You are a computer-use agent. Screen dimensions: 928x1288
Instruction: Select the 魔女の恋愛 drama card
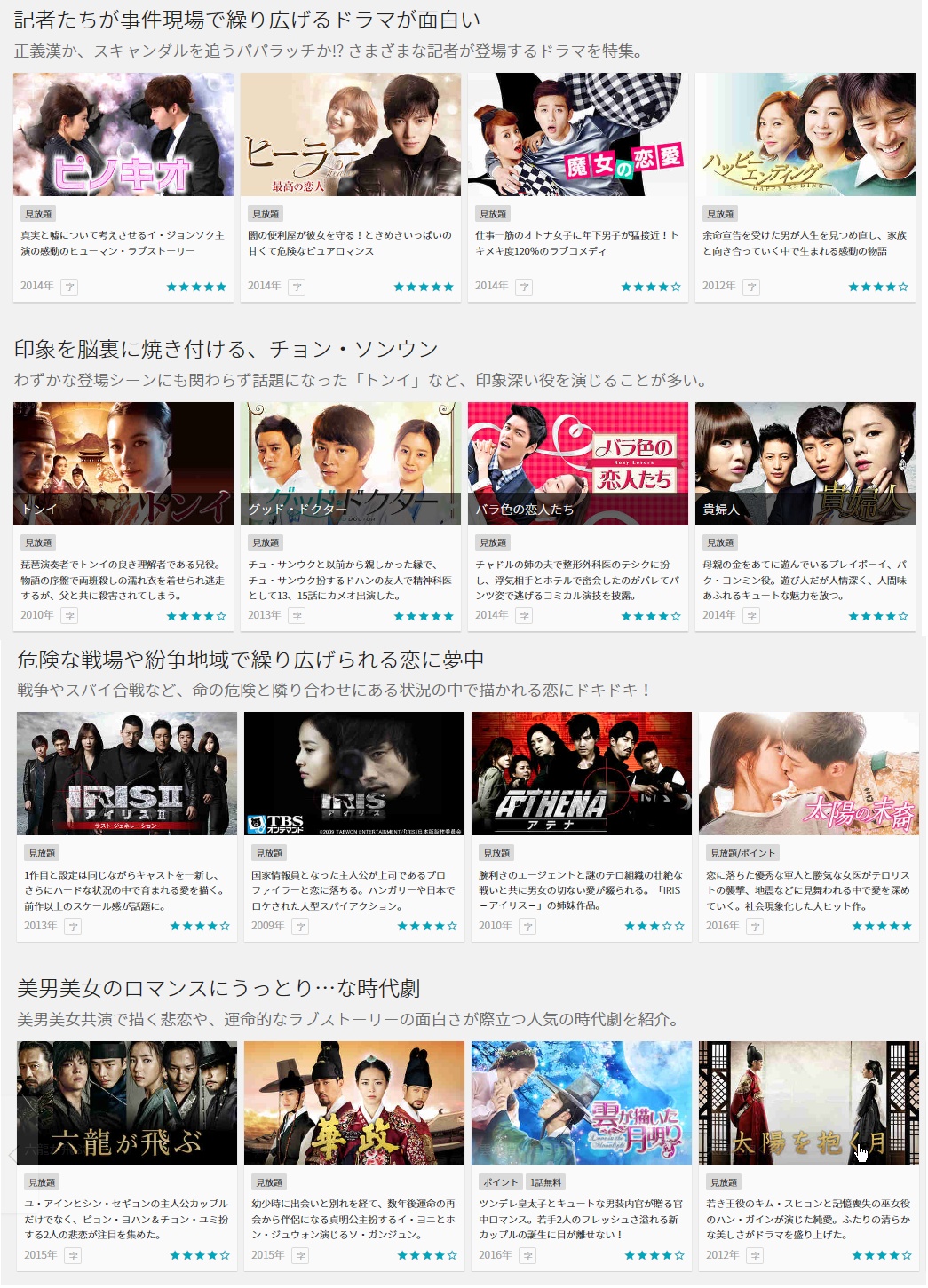tap(578, 135)
